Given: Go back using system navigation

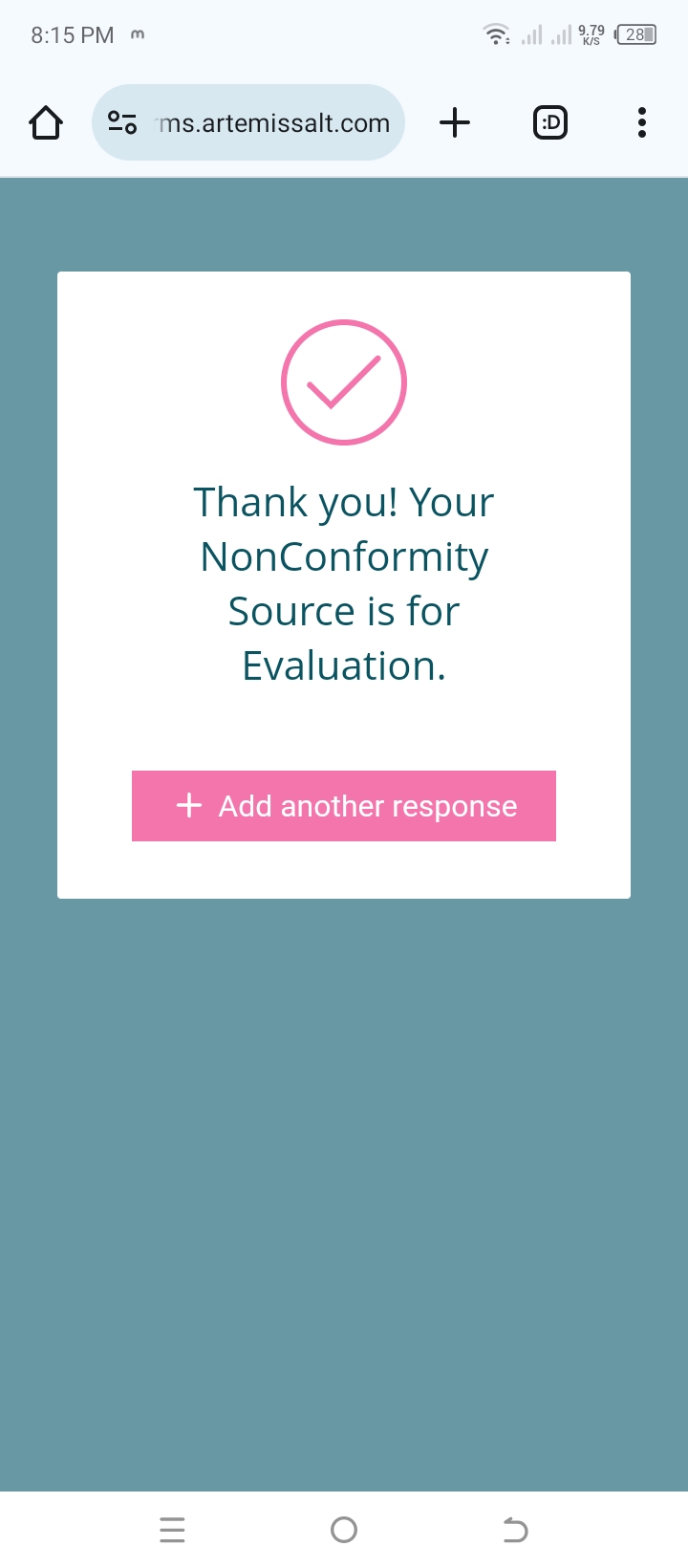Looking at the screenshot, I should click(515, 1530).
